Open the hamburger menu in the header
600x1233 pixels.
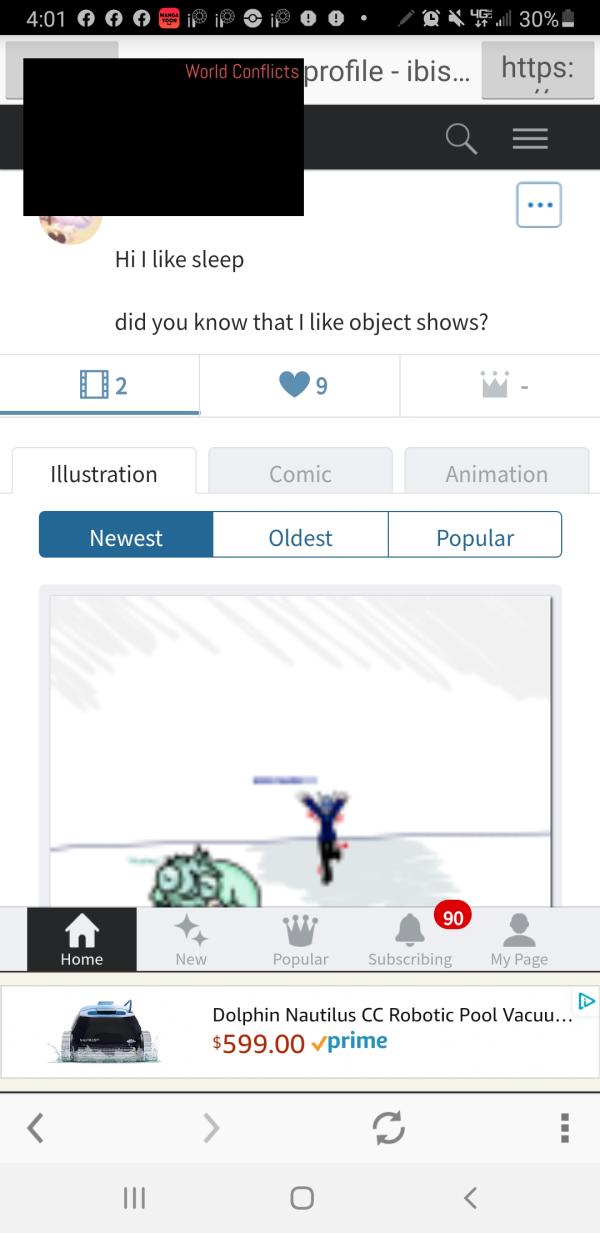point(530,139)
